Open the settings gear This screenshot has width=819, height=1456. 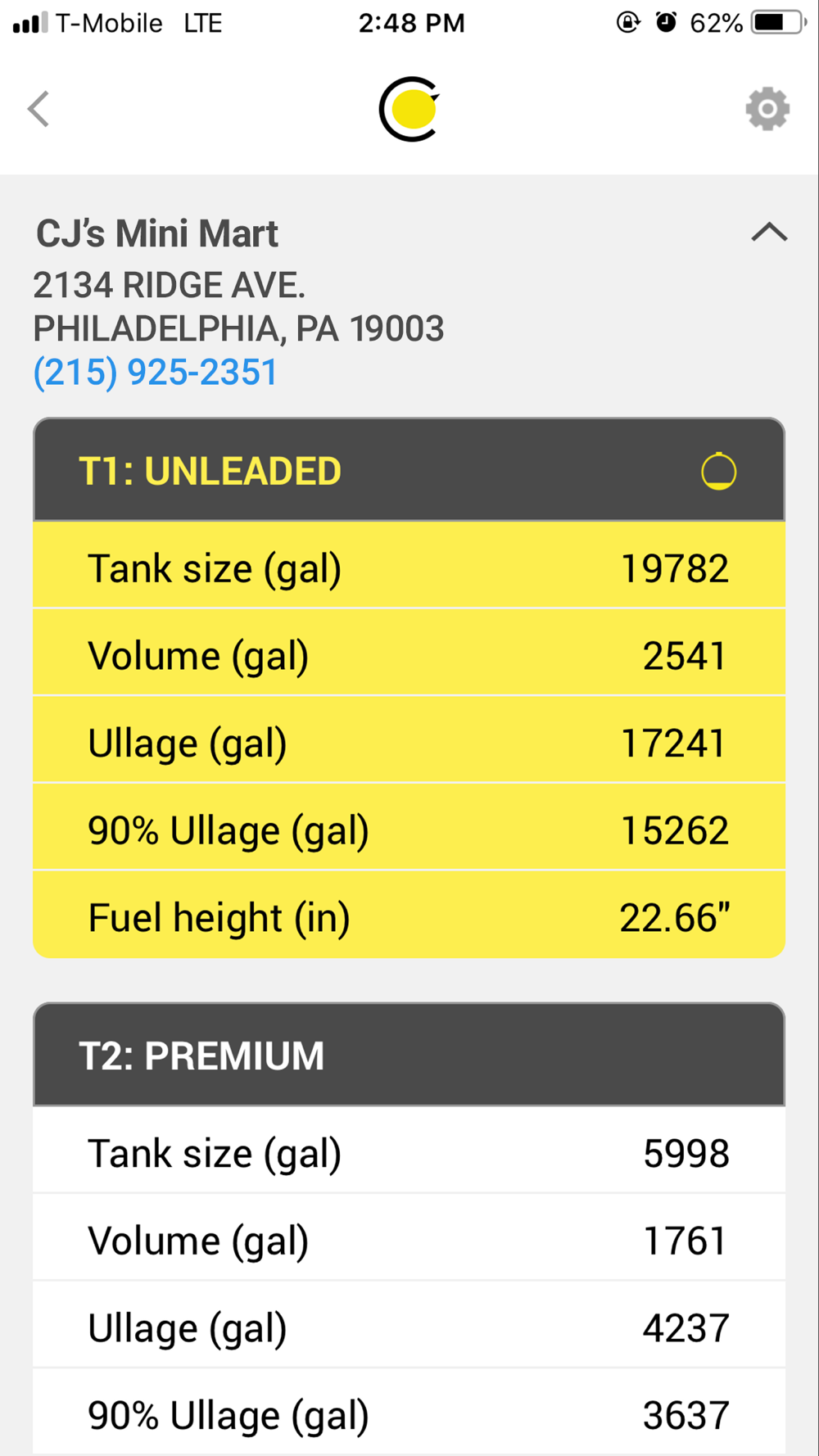coord(767,109)
